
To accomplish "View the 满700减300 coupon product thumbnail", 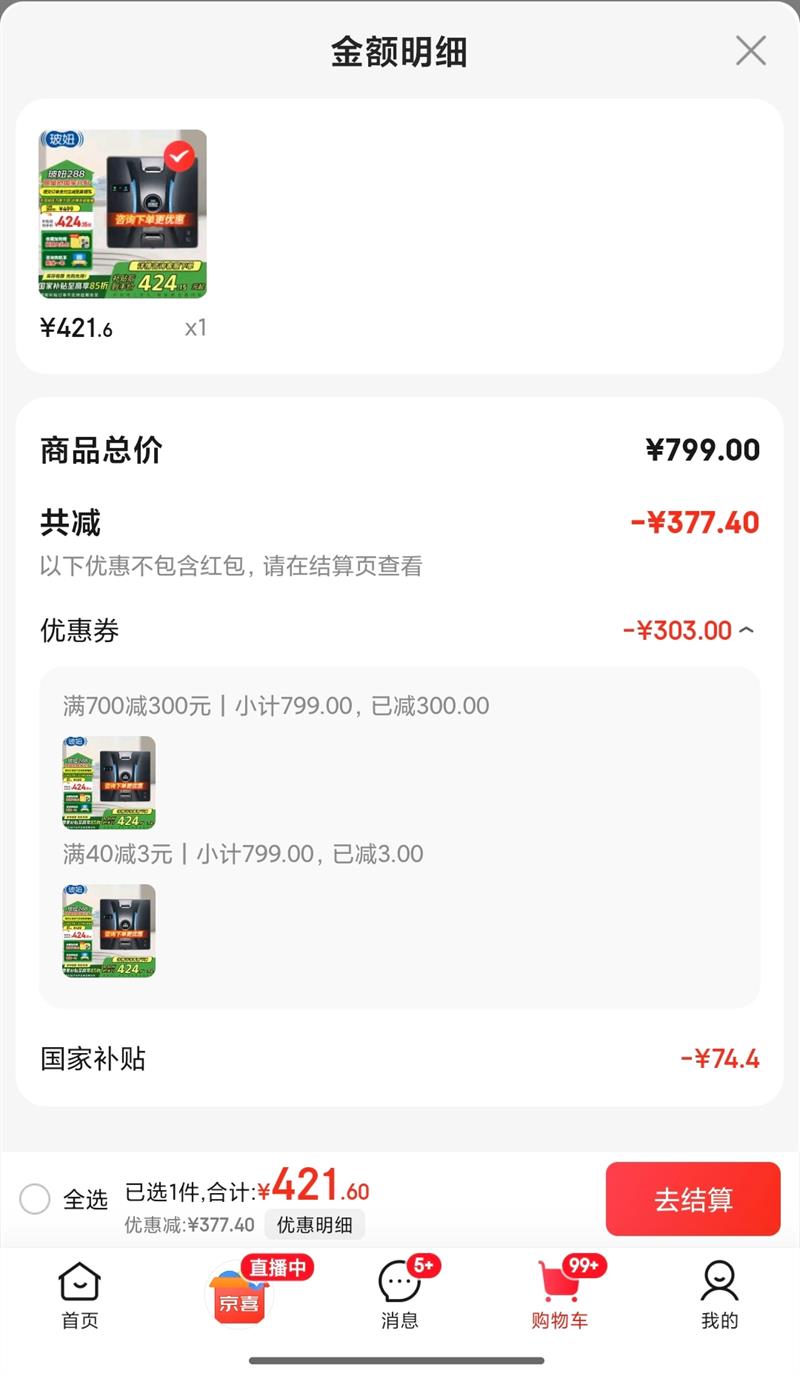I will click(x=108, y=782).
